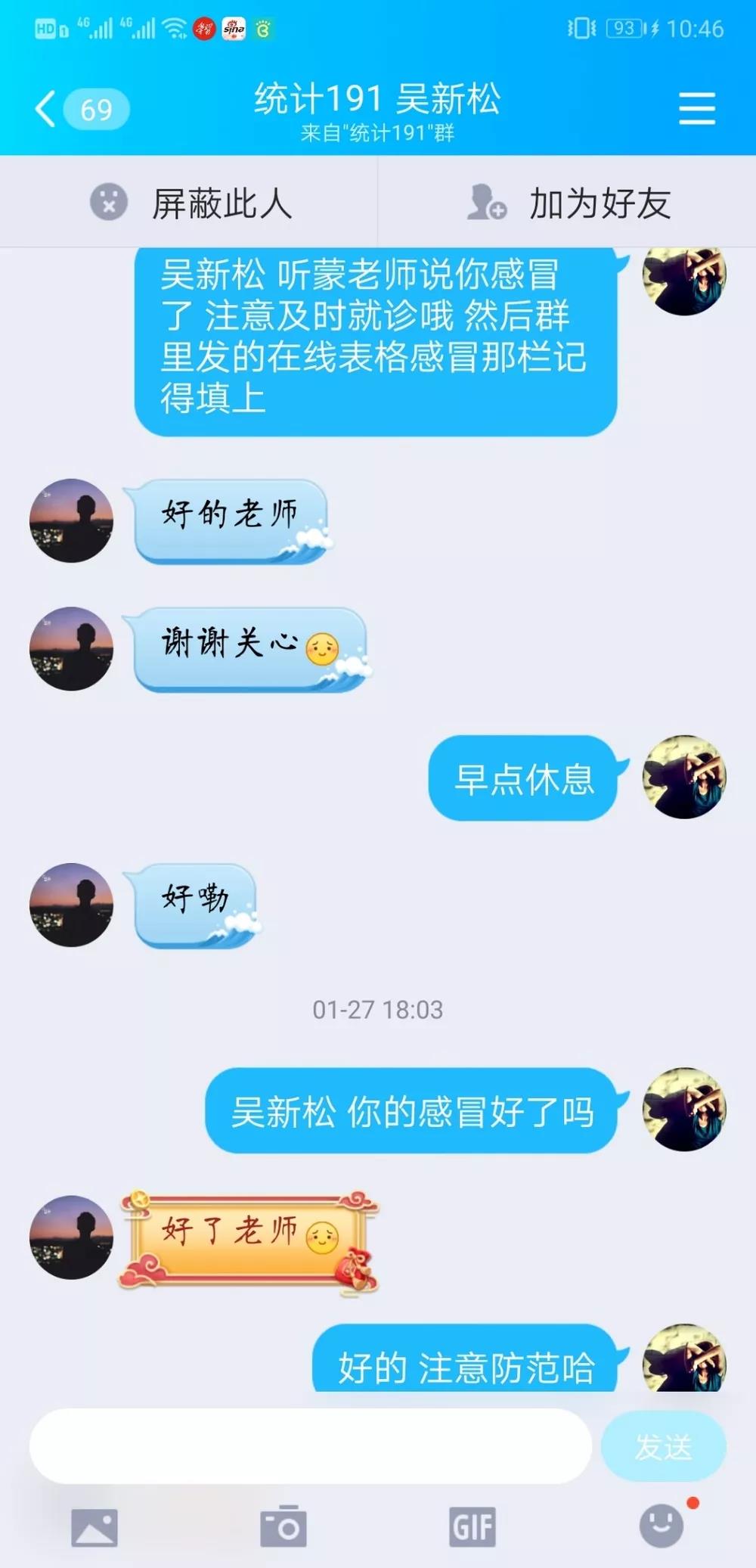
Task: Focus the message input field
Action: point(310,1445)
